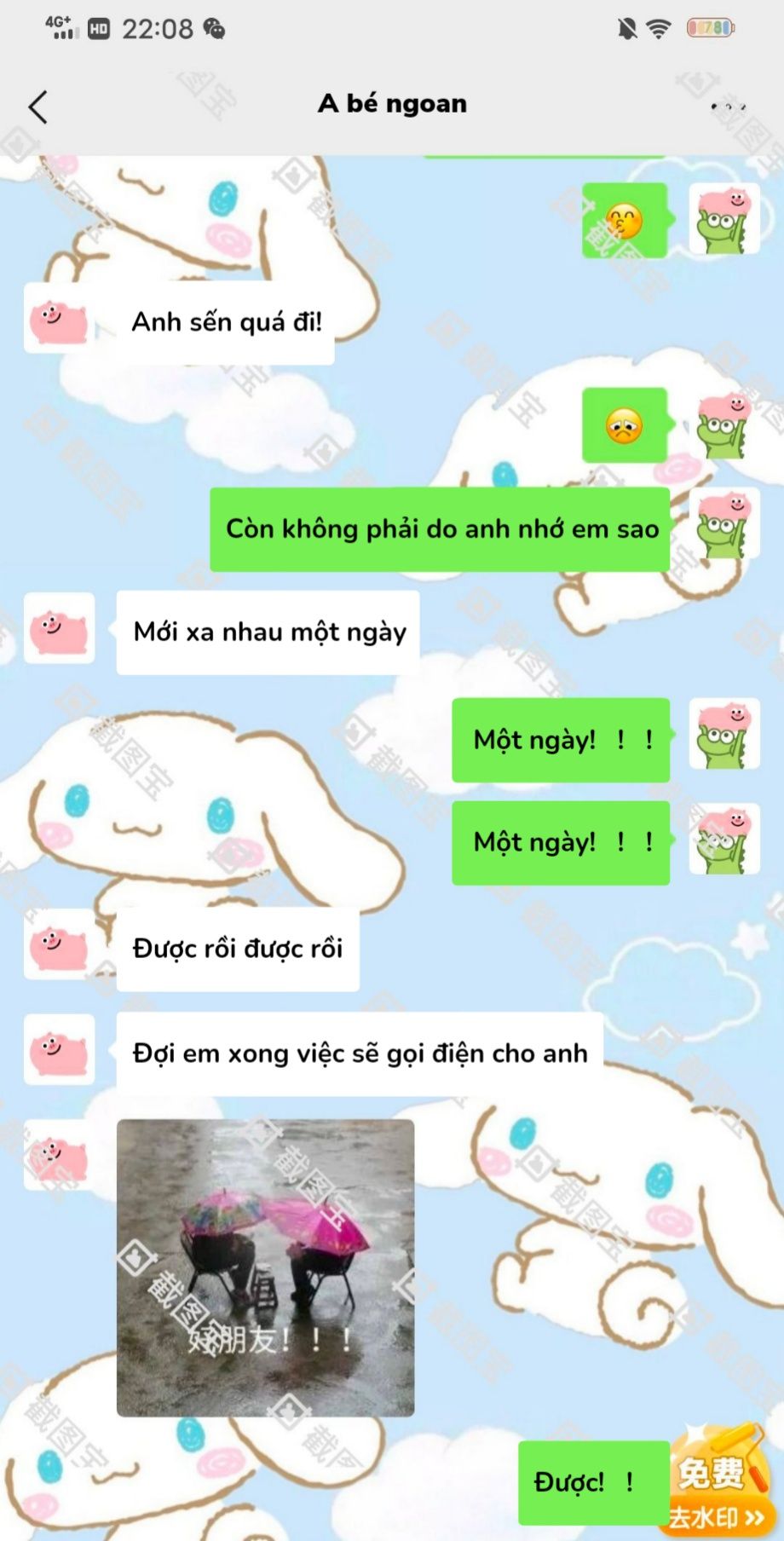Open the pig avatar beside "Anh sến quá đi!"

[x=59, y=320]
